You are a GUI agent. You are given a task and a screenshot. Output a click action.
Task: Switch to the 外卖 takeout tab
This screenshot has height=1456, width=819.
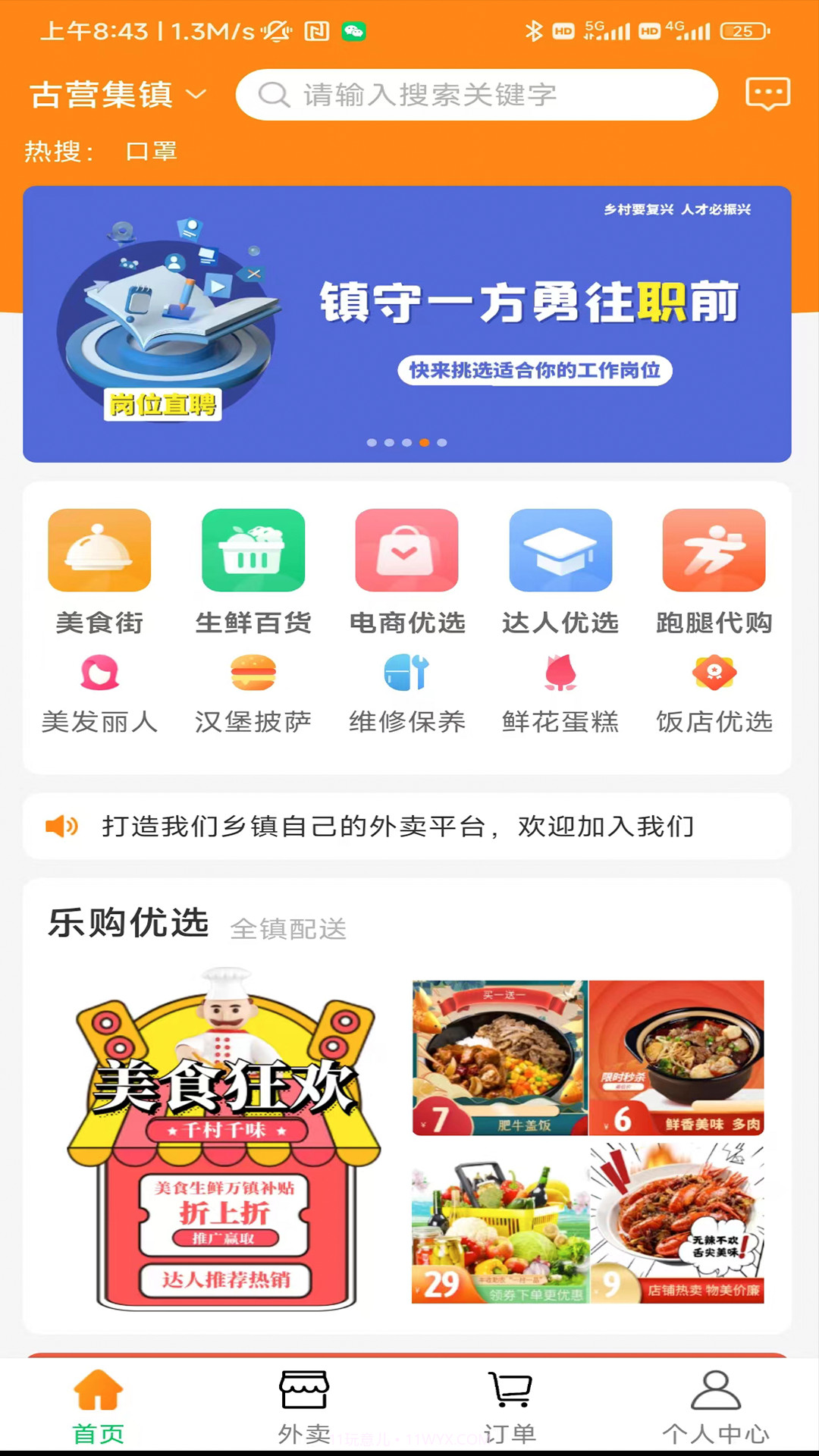tap(305, 1410)
